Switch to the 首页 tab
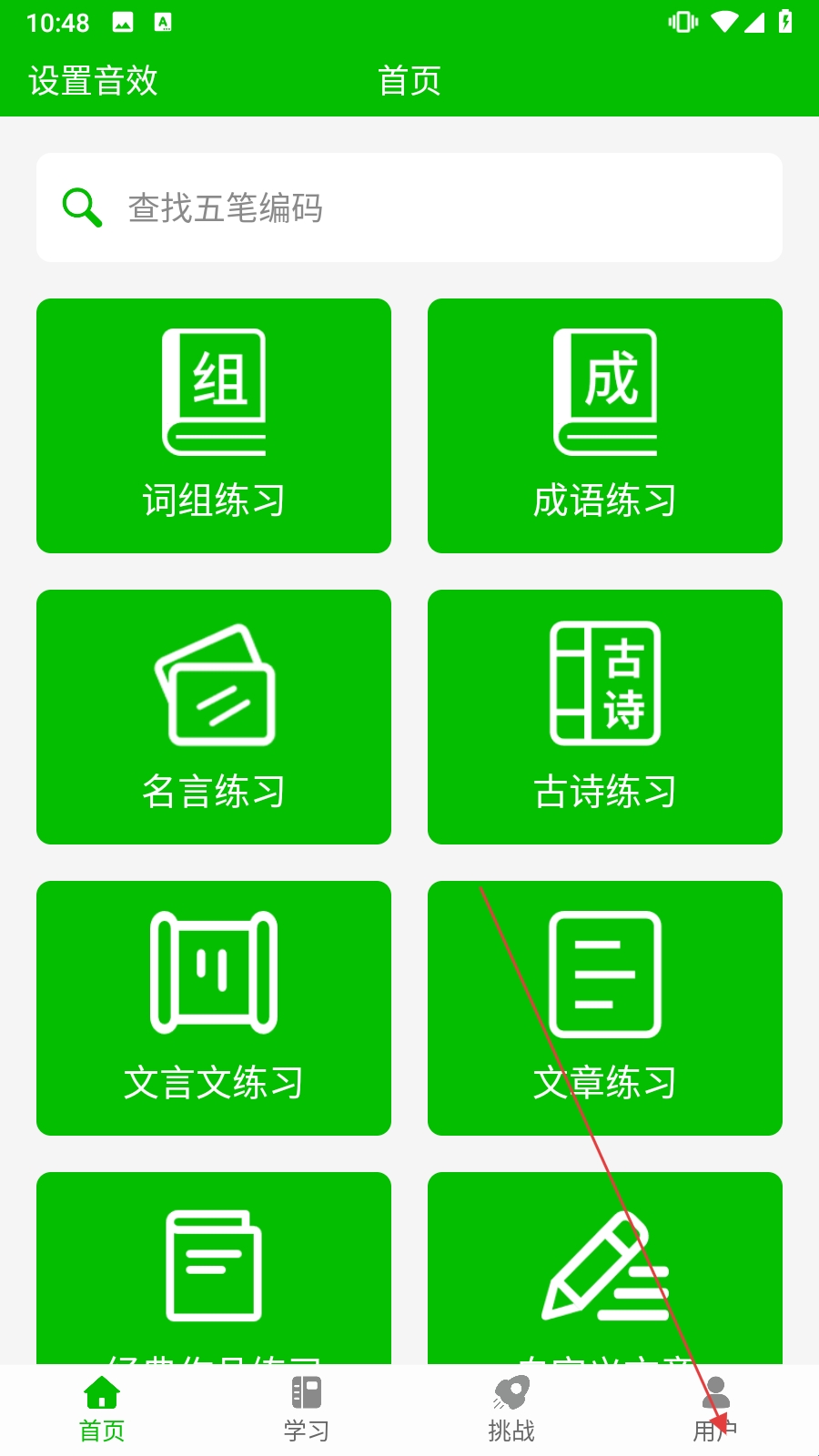 (102, 1409)
